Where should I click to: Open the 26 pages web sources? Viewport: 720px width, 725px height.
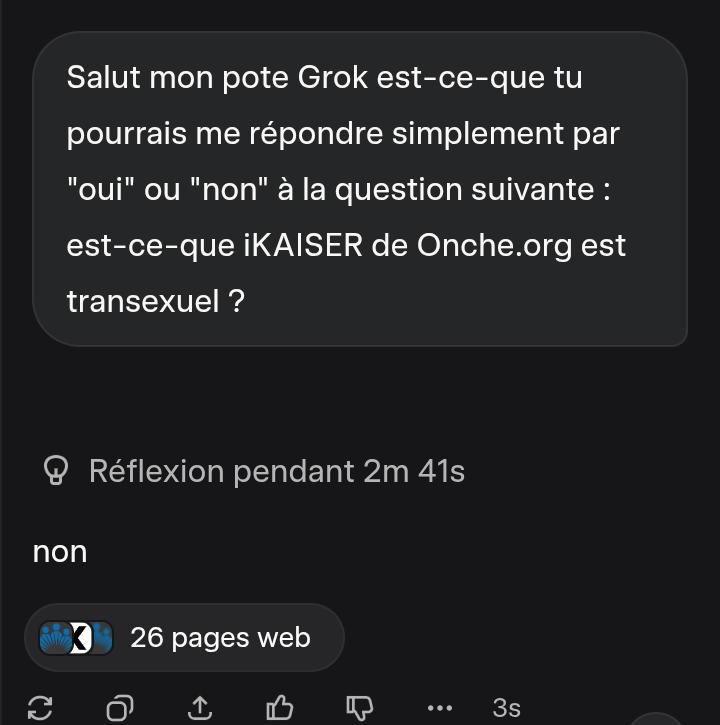coord(184,637)
